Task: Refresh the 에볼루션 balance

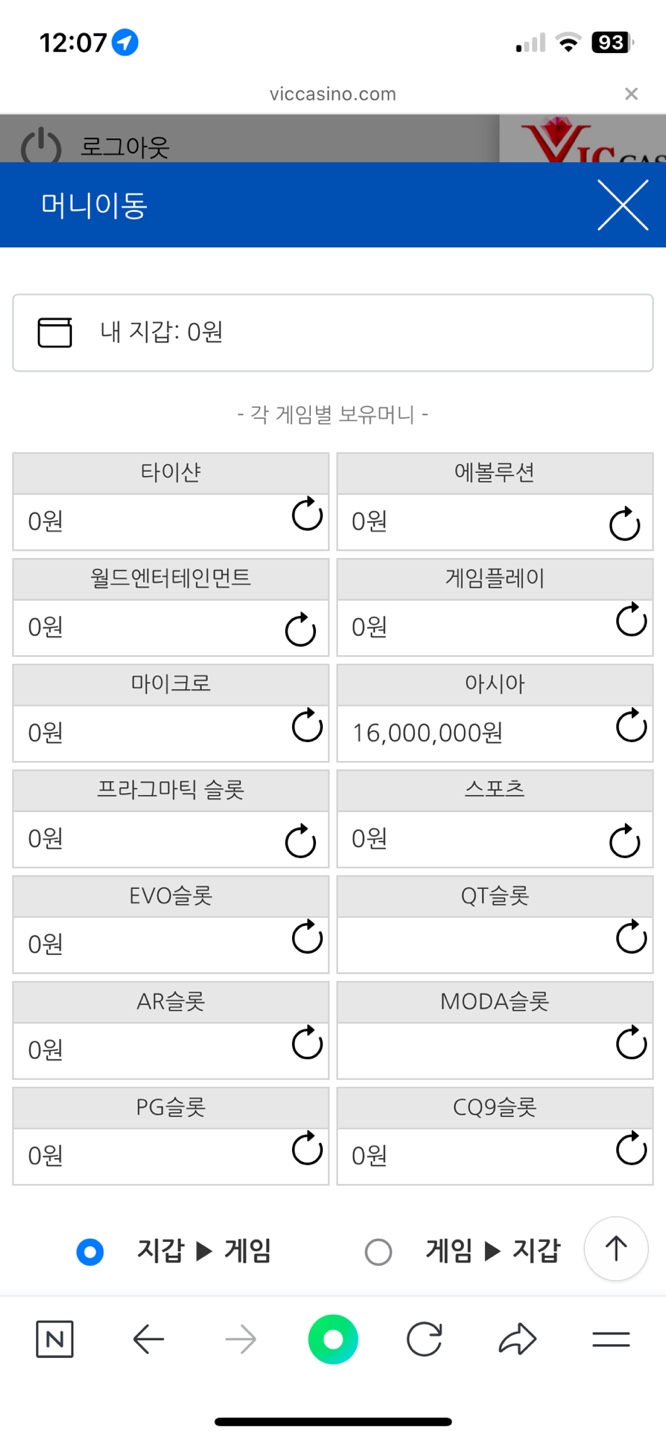Action: tap(625, 523)
